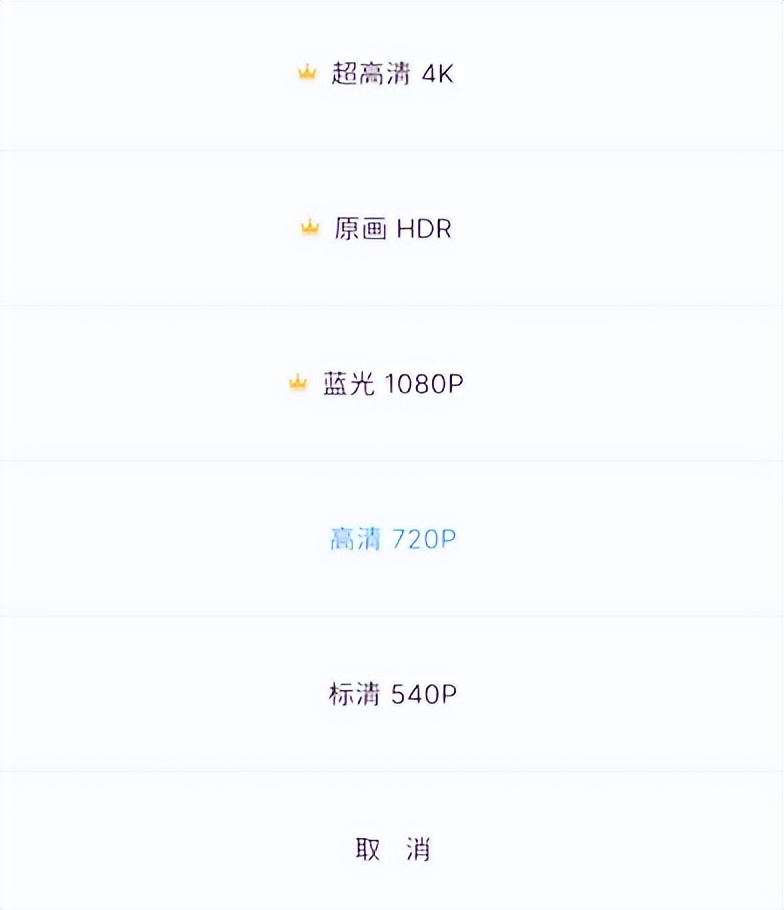Select the VIP crown badge on the 4K option

(x=305, y=72)
